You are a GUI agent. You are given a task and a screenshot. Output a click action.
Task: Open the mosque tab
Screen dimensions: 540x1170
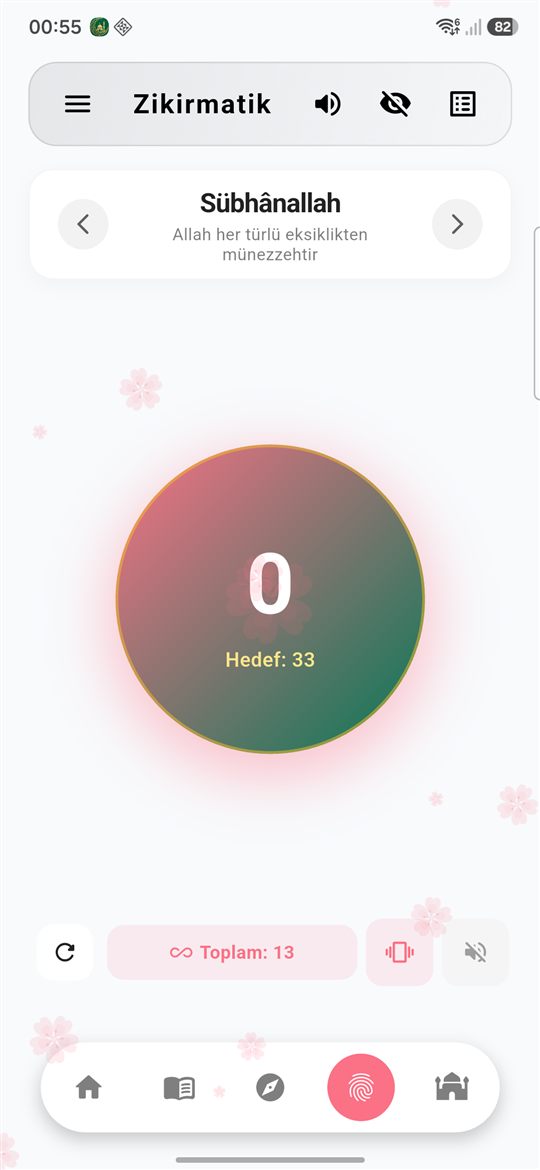tap(452, 1087)
